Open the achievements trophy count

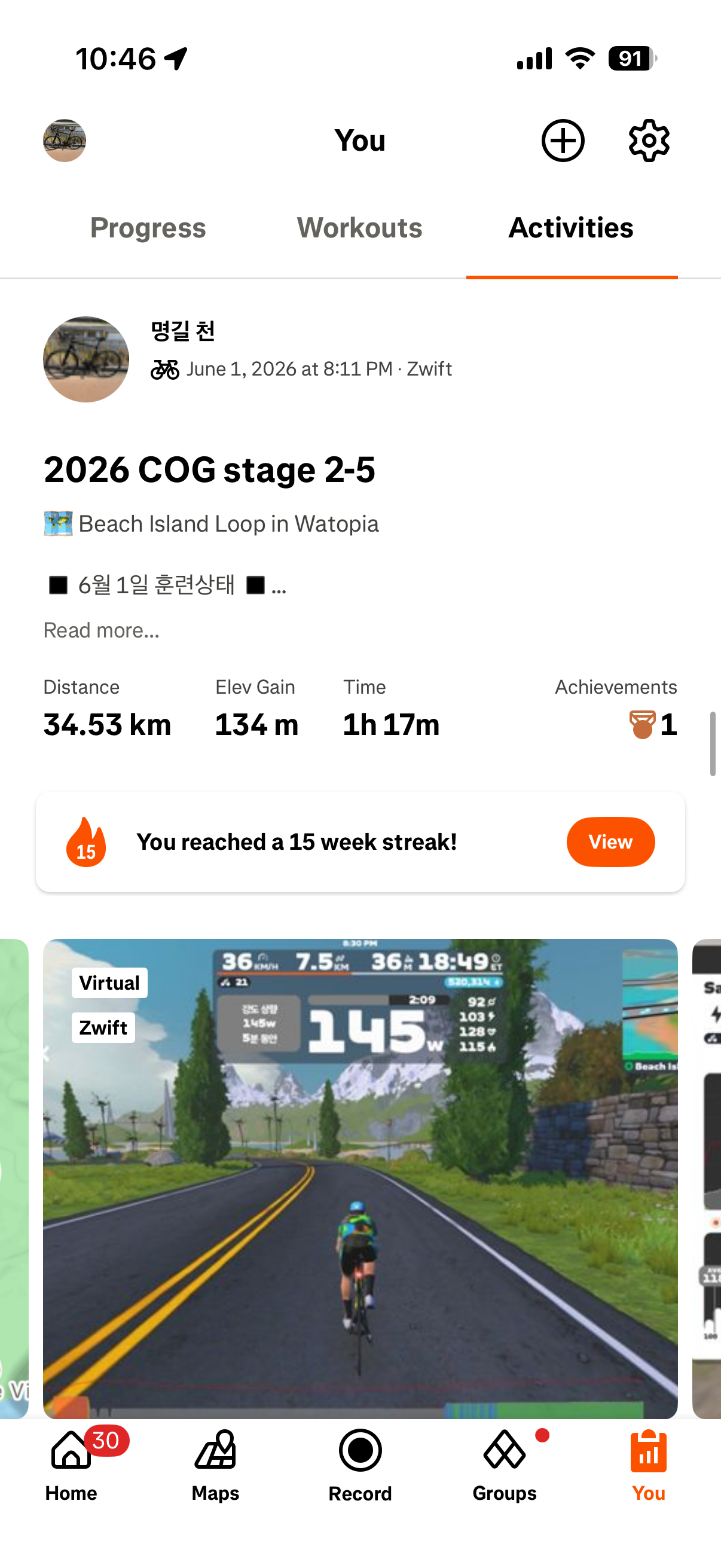pos(653,724)
